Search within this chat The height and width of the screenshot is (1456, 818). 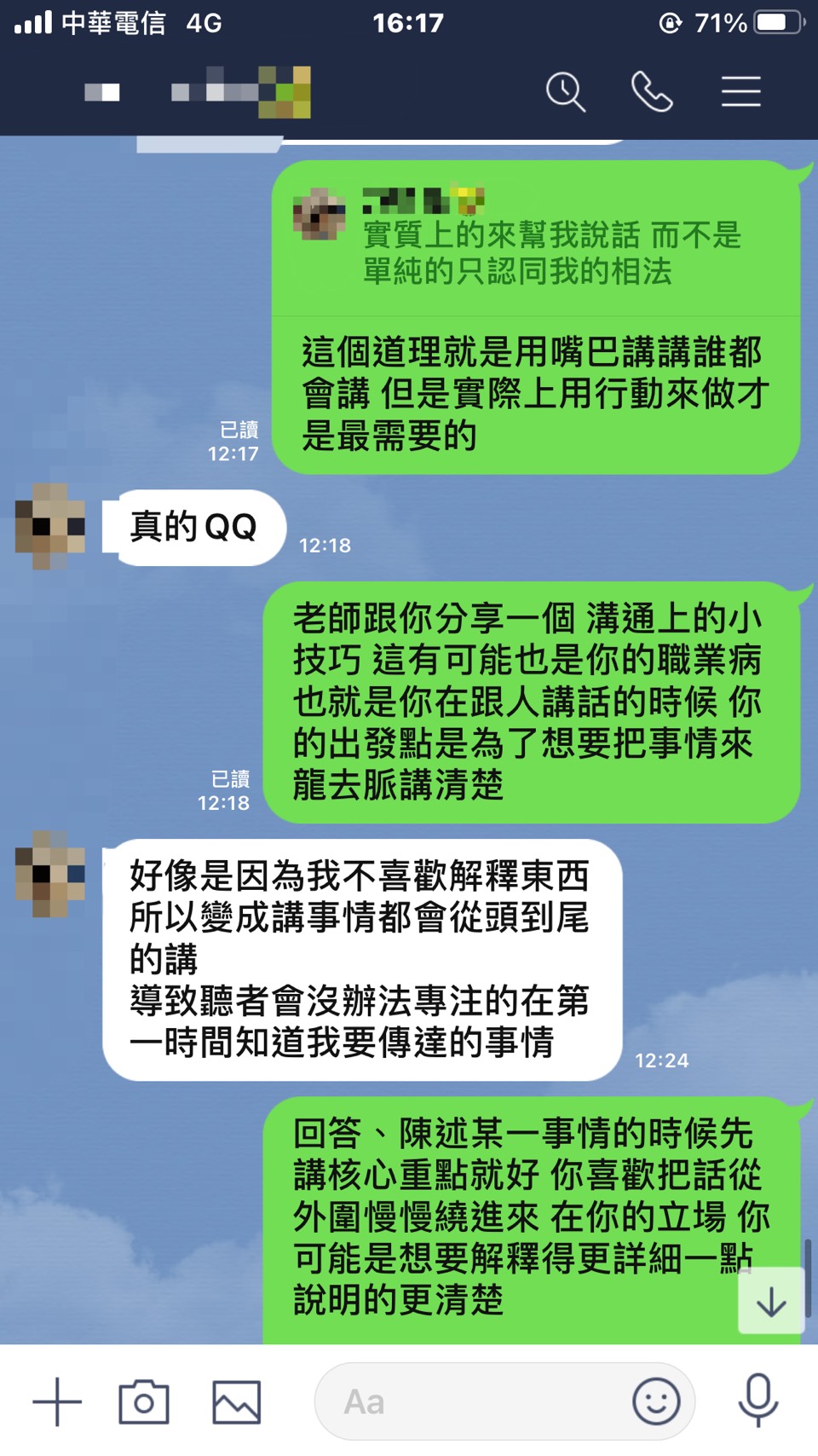pos(566,92)
